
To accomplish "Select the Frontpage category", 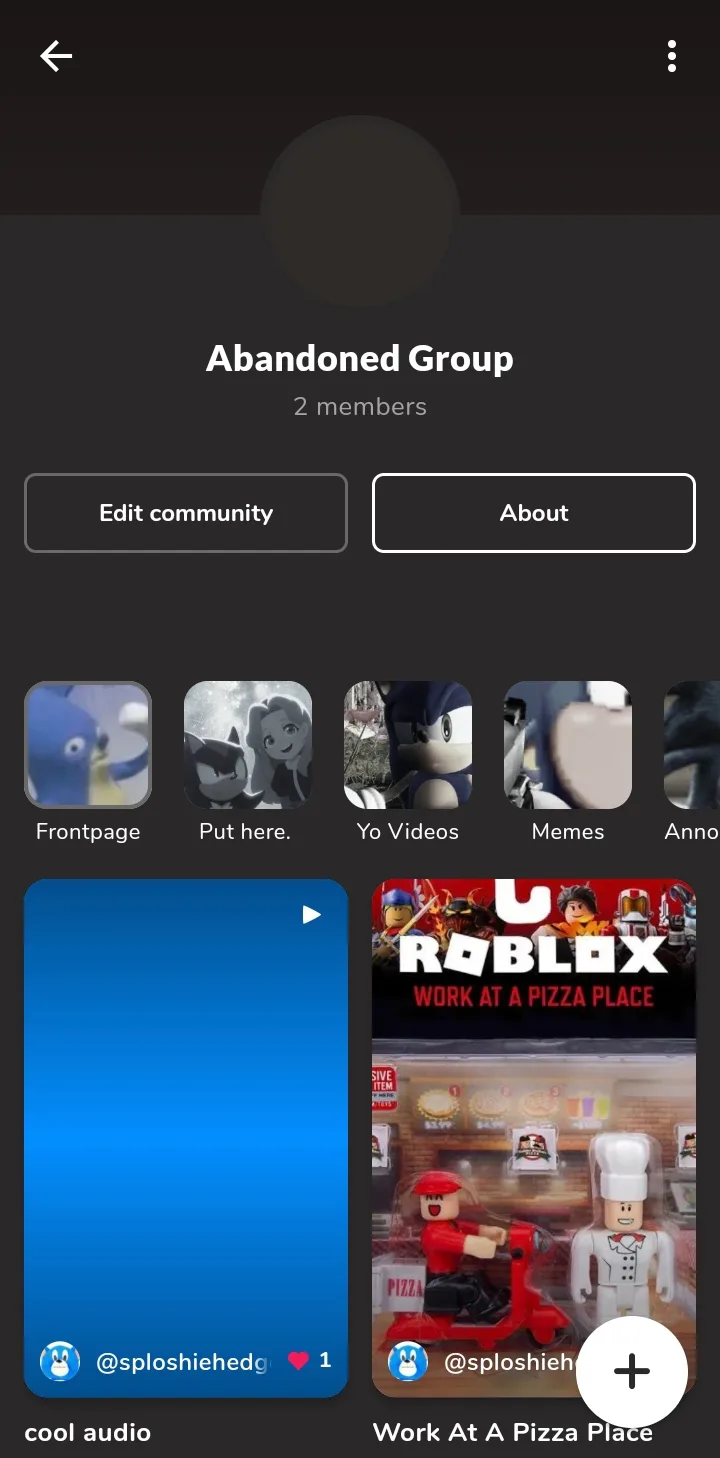I will 88,746.
